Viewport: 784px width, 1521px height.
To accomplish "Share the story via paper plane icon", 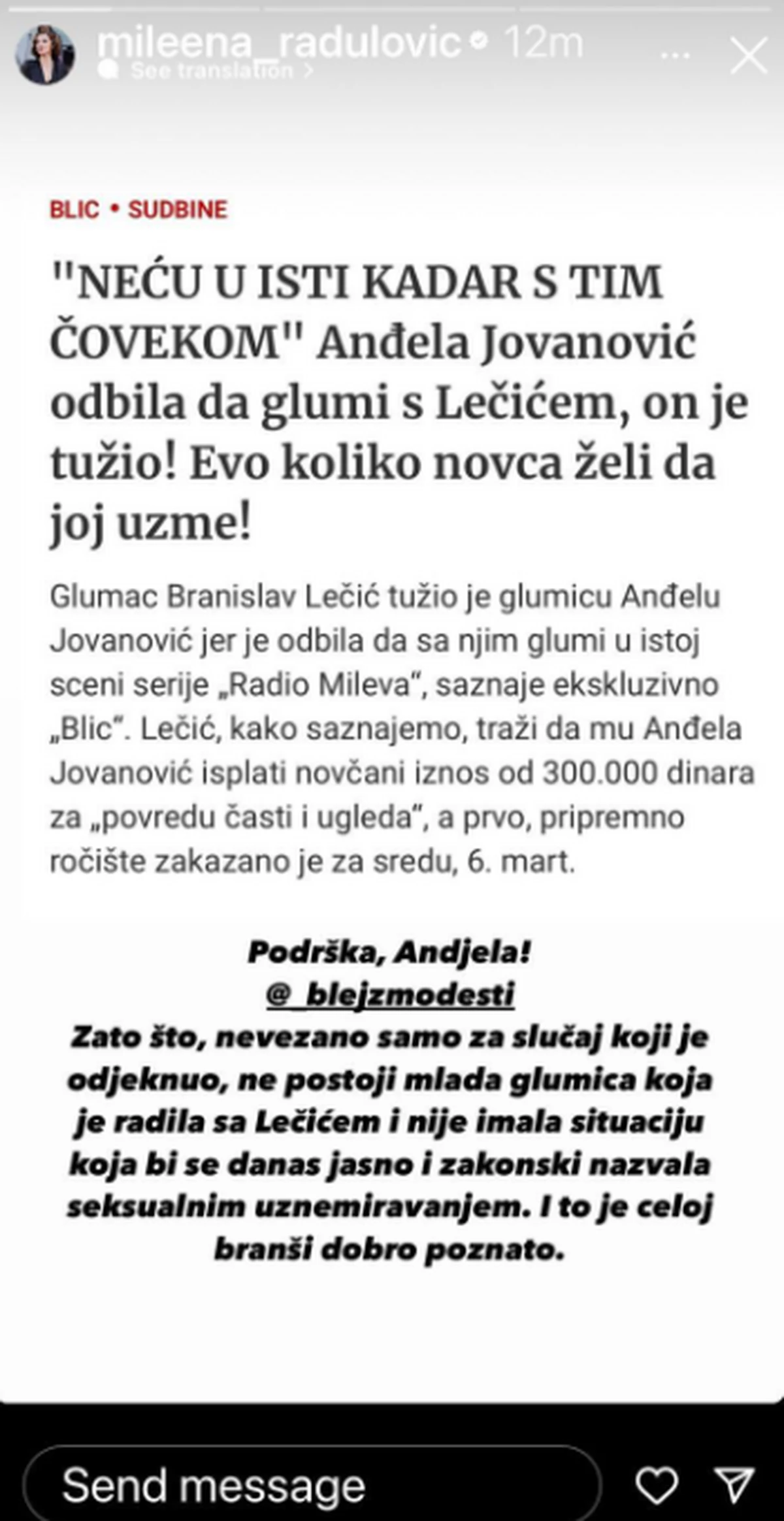I will coord(735,1486).
